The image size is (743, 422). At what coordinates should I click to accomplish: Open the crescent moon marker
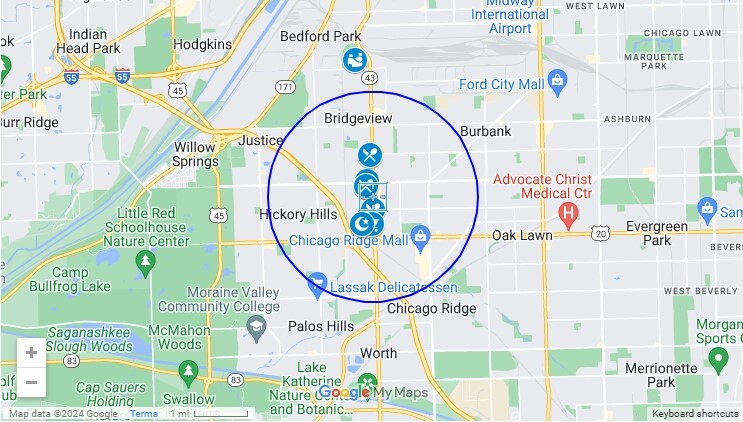(x=361, y=224)
